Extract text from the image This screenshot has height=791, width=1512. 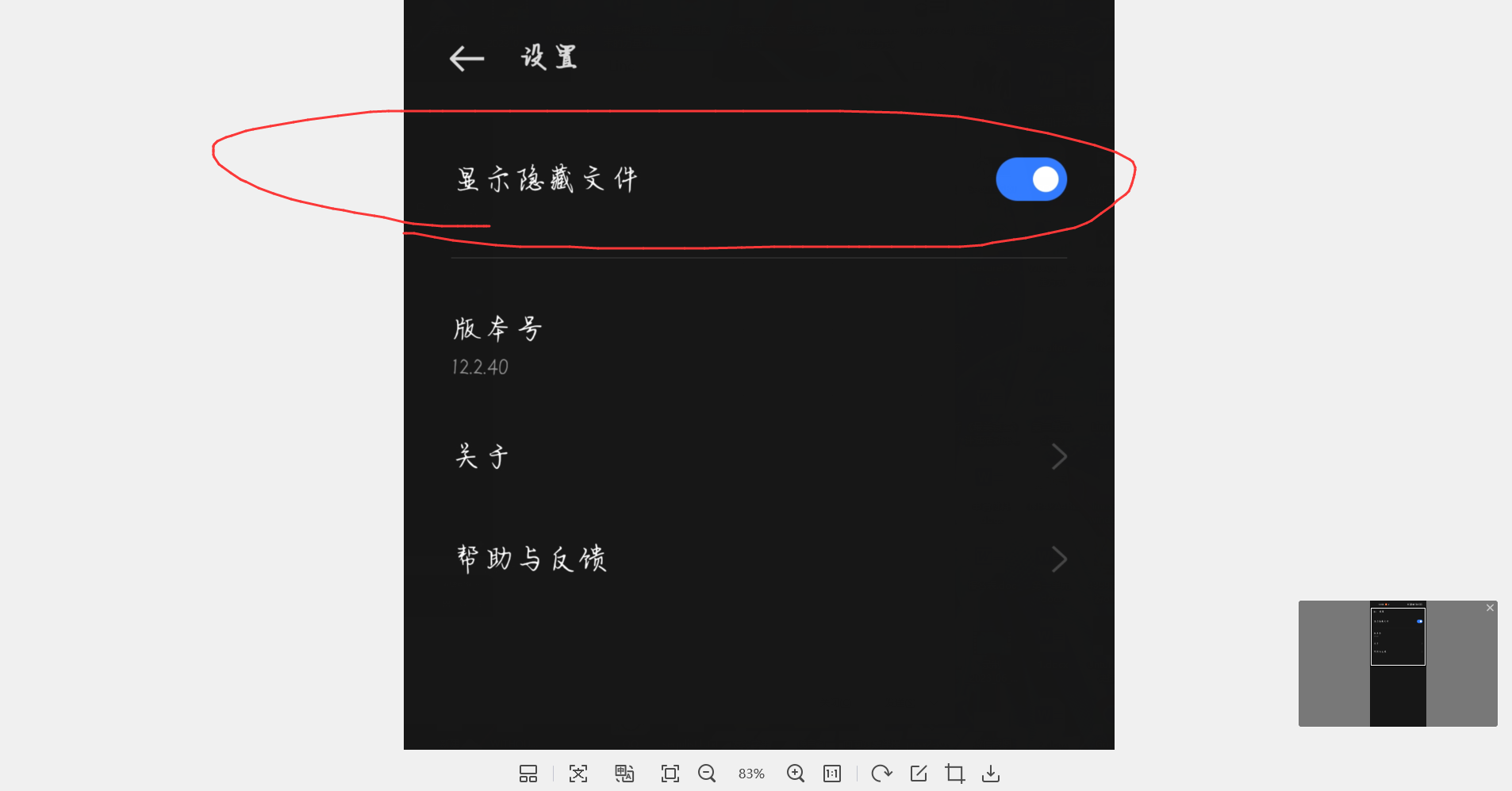[x=578, y=774]
